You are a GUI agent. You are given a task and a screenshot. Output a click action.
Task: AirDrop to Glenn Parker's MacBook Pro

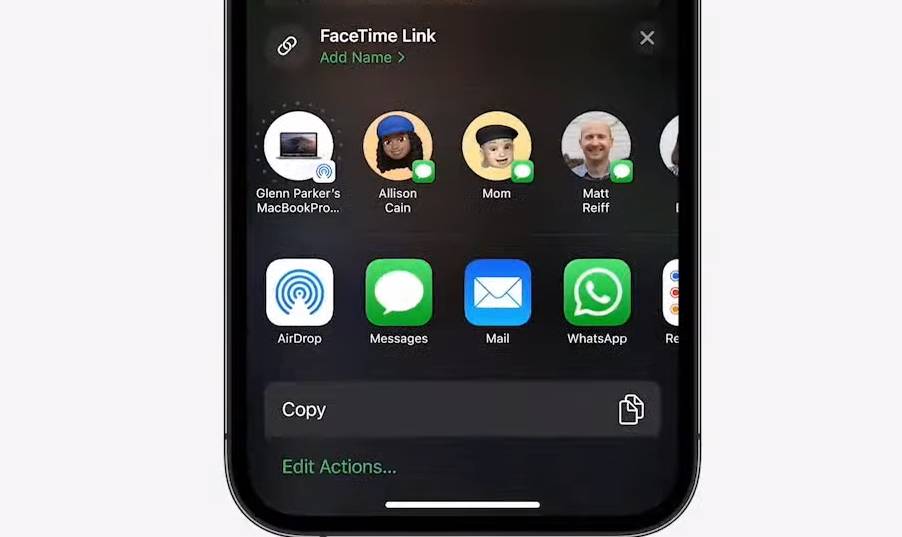point(298,147)
